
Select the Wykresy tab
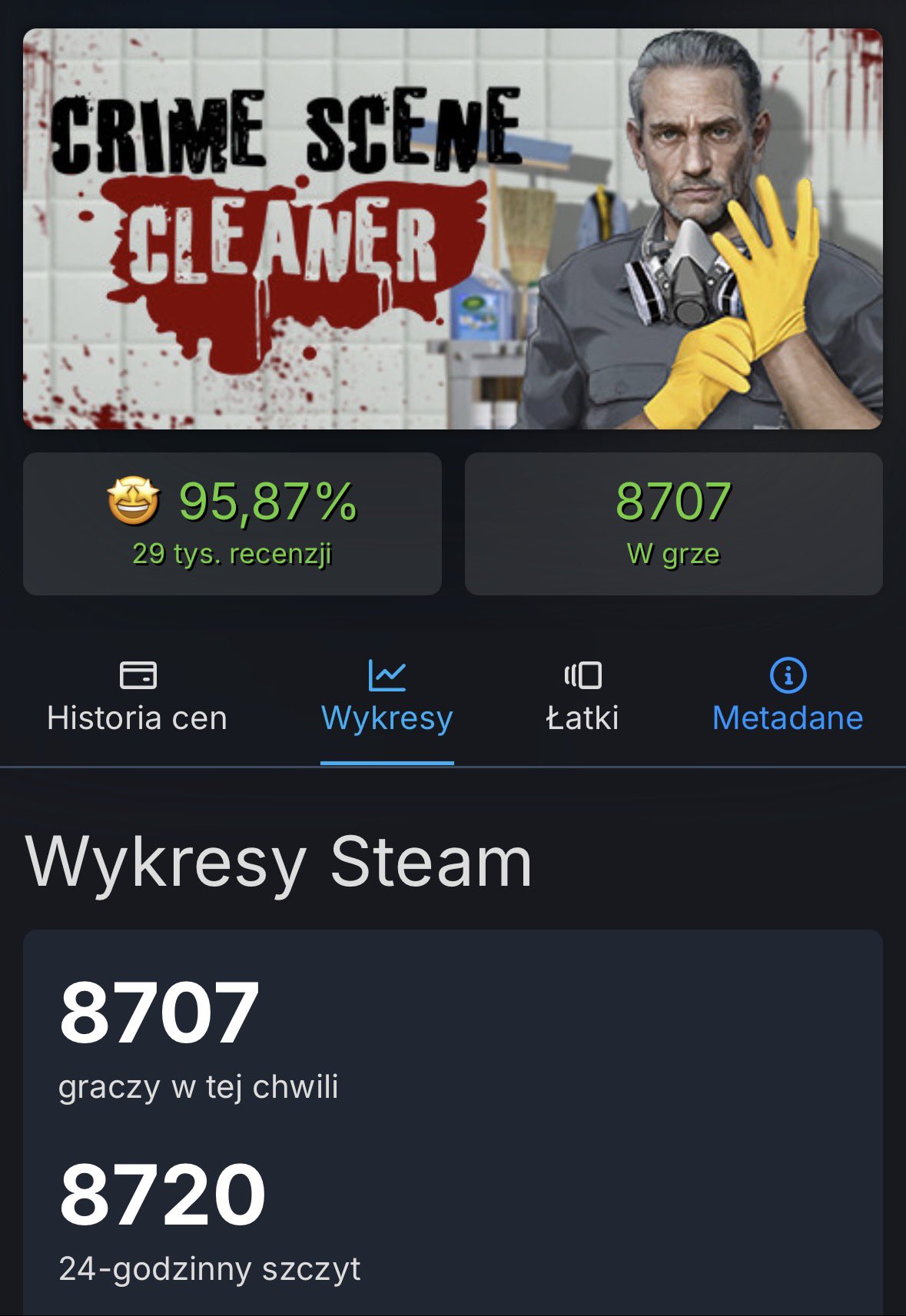point(387,698)
